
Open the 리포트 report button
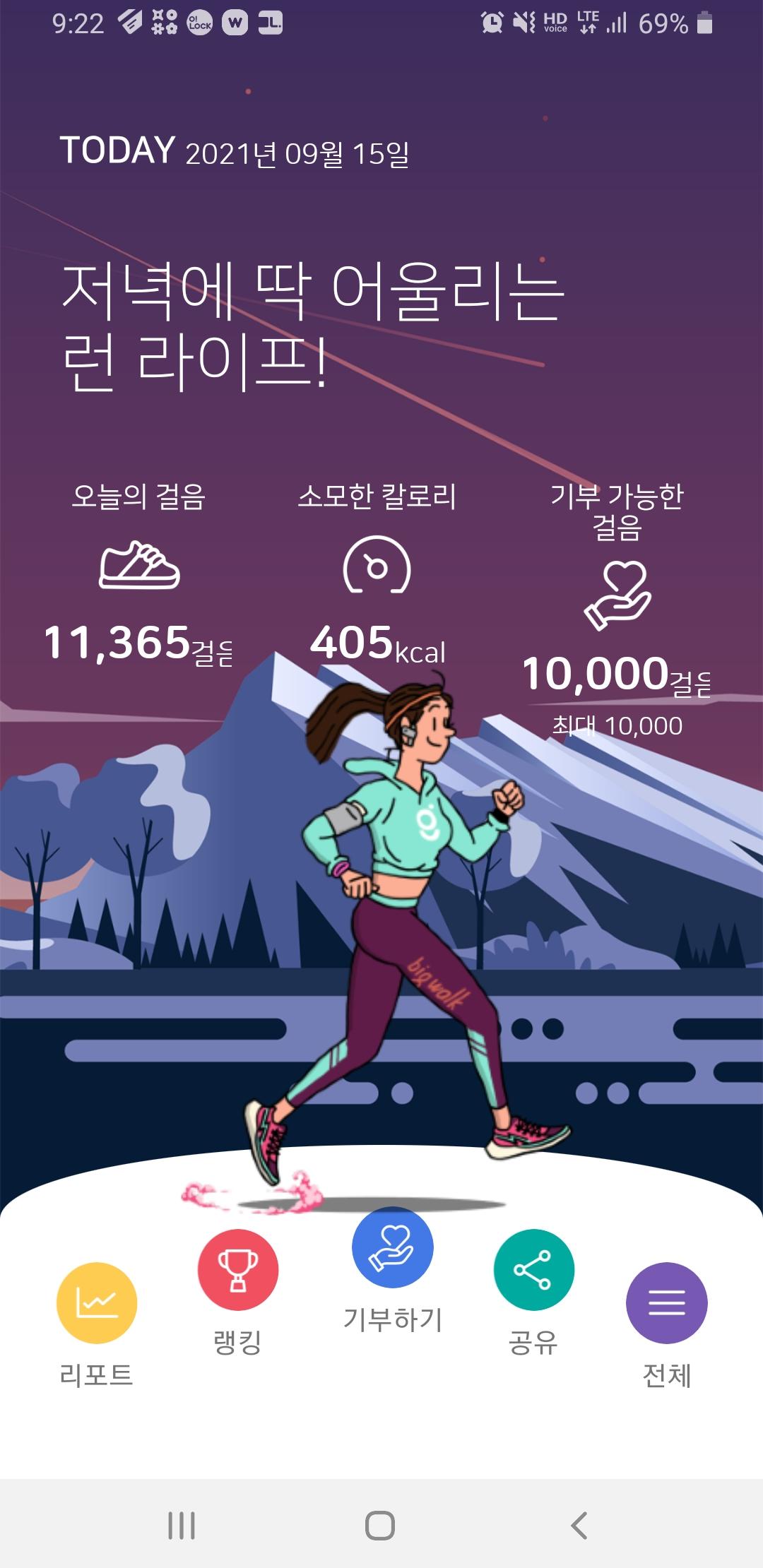tap(97, 1302)
